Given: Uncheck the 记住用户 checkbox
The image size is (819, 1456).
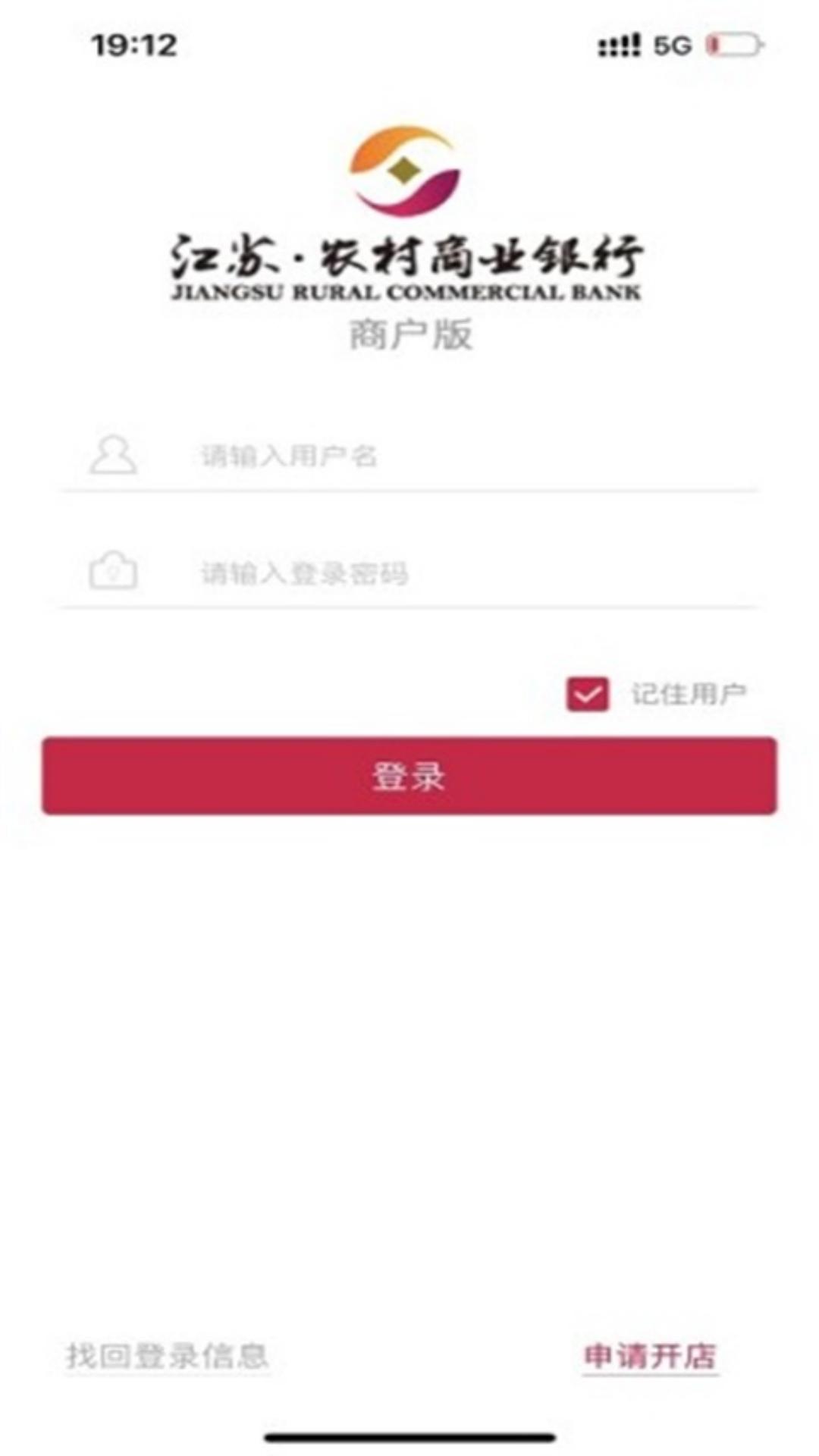Looking at the screenshot, I should [587, 694].
